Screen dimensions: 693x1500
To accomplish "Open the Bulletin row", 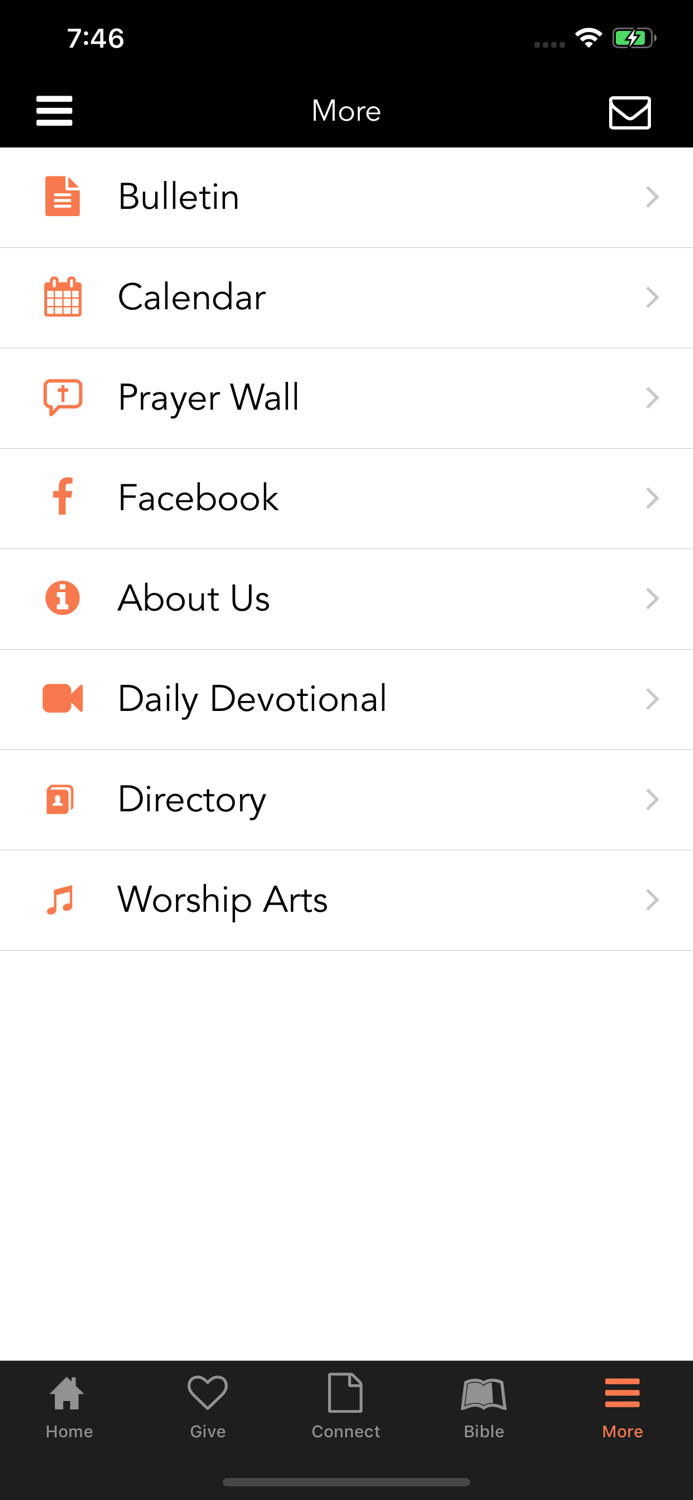I will 346,198.
